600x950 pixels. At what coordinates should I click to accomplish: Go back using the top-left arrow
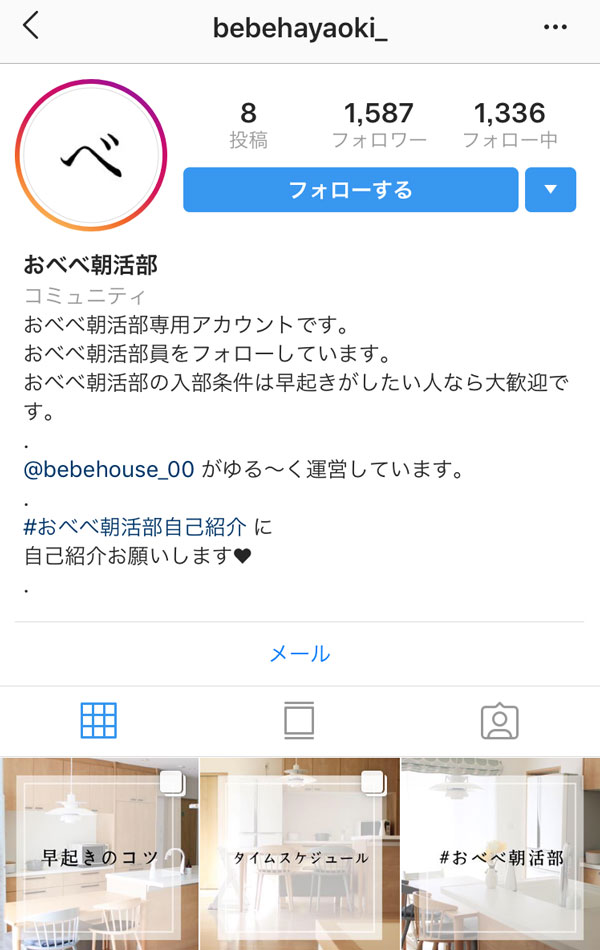coord(31,27)
